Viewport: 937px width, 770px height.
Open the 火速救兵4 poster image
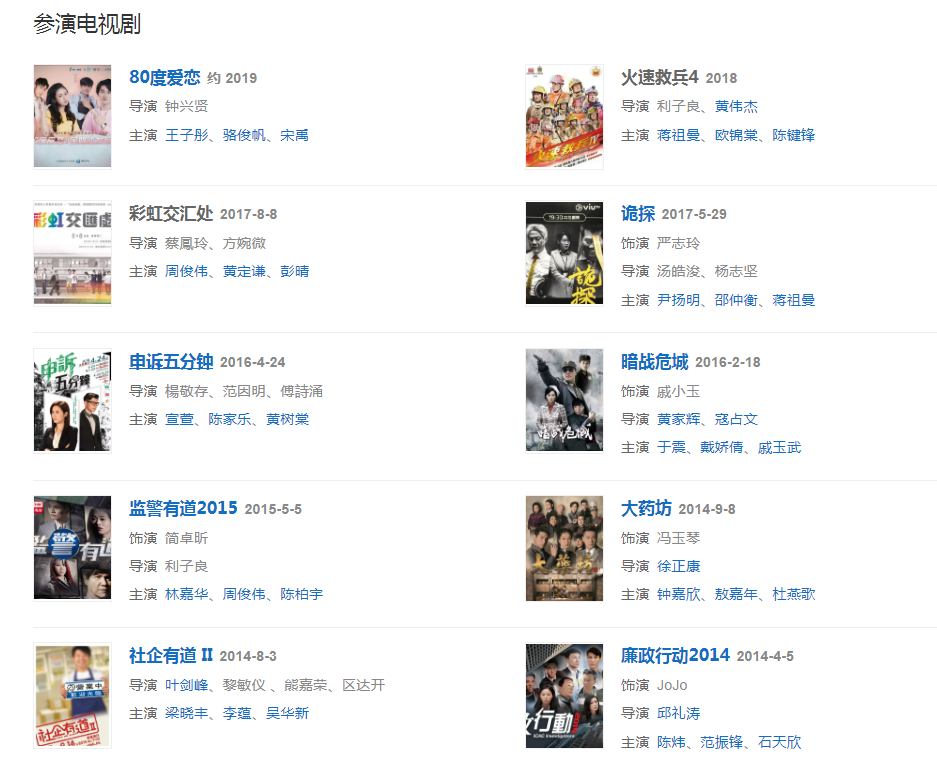pos(564,116)
